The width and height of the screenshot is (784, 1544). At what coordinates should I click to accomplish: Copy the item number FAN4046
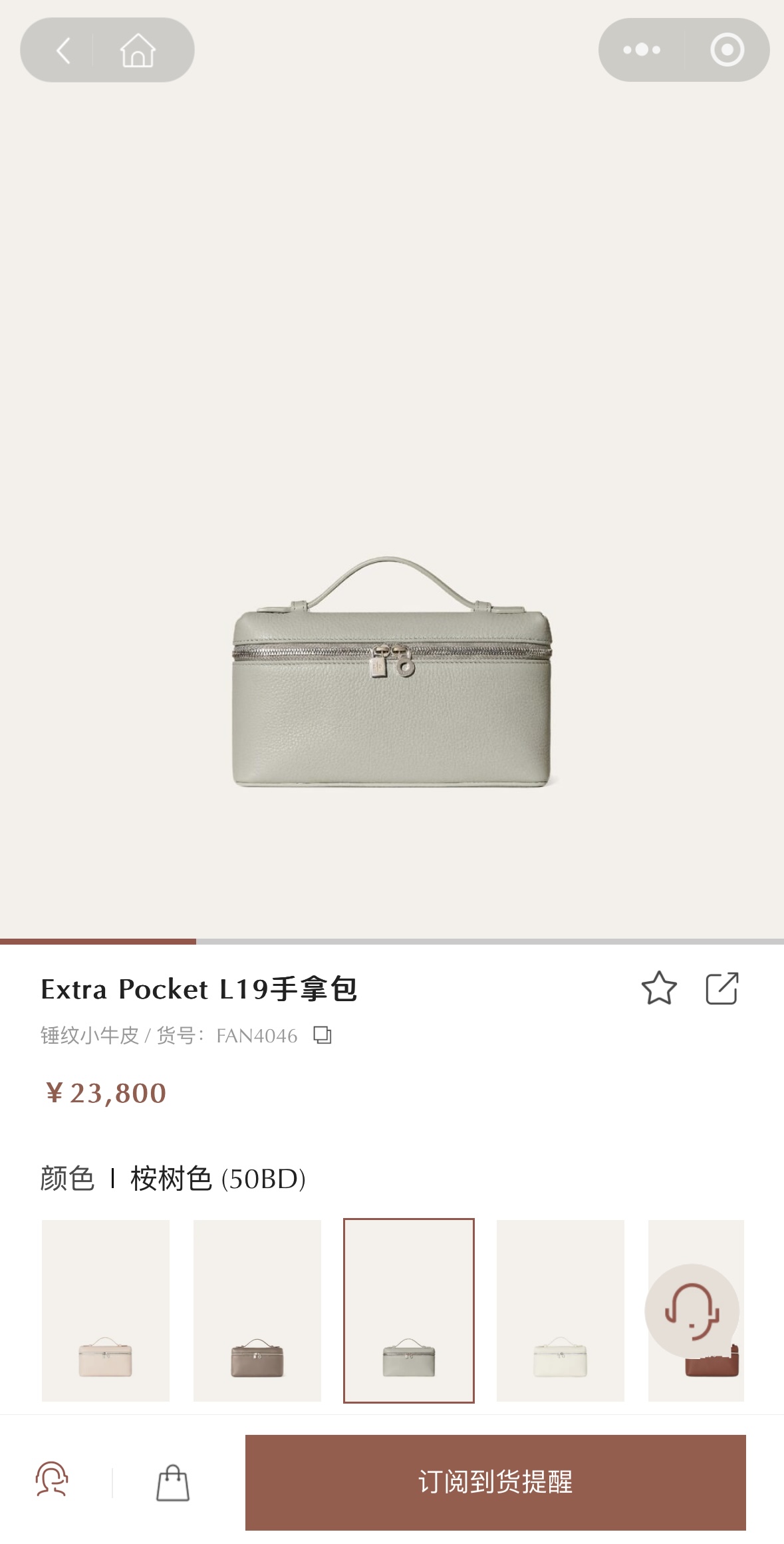pos(323,1035)
